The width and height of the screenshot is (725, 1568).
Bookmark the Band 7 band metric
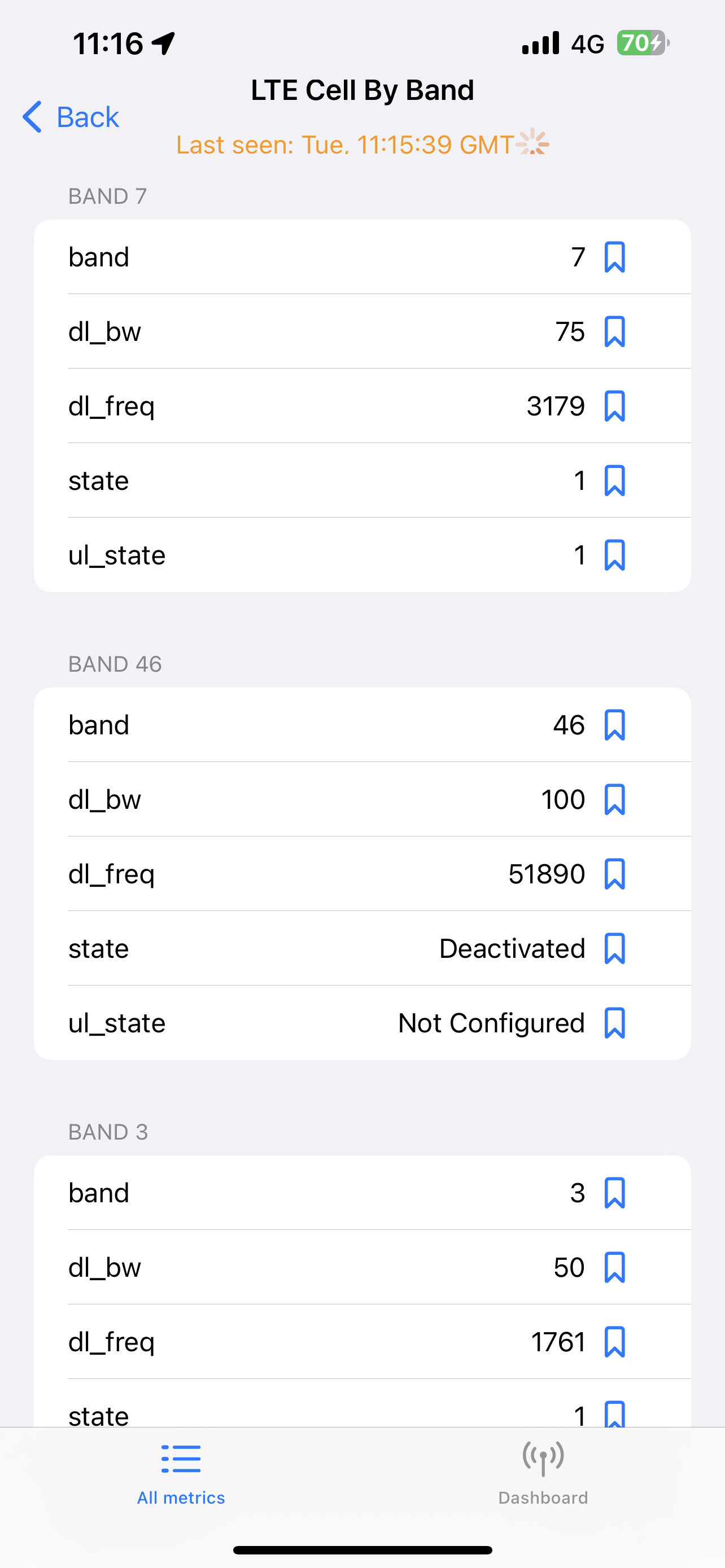pos(614,257)
